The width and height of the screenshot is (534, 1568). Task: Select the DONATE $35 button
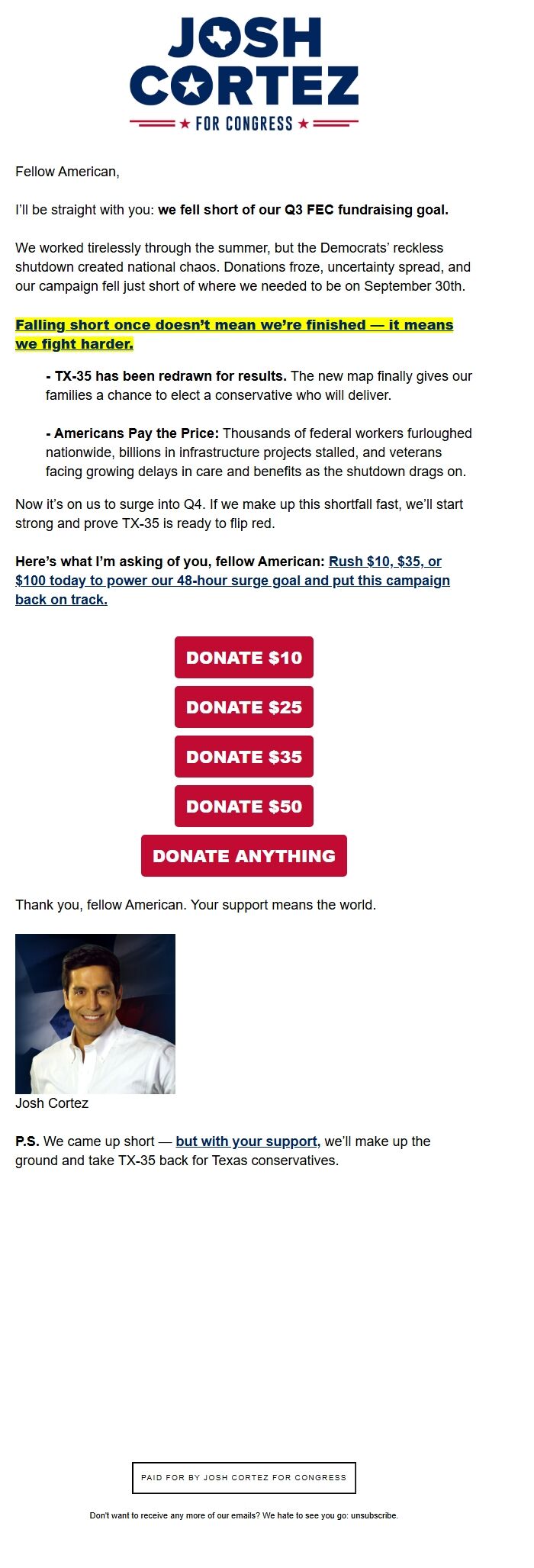(x=244, y=756)
